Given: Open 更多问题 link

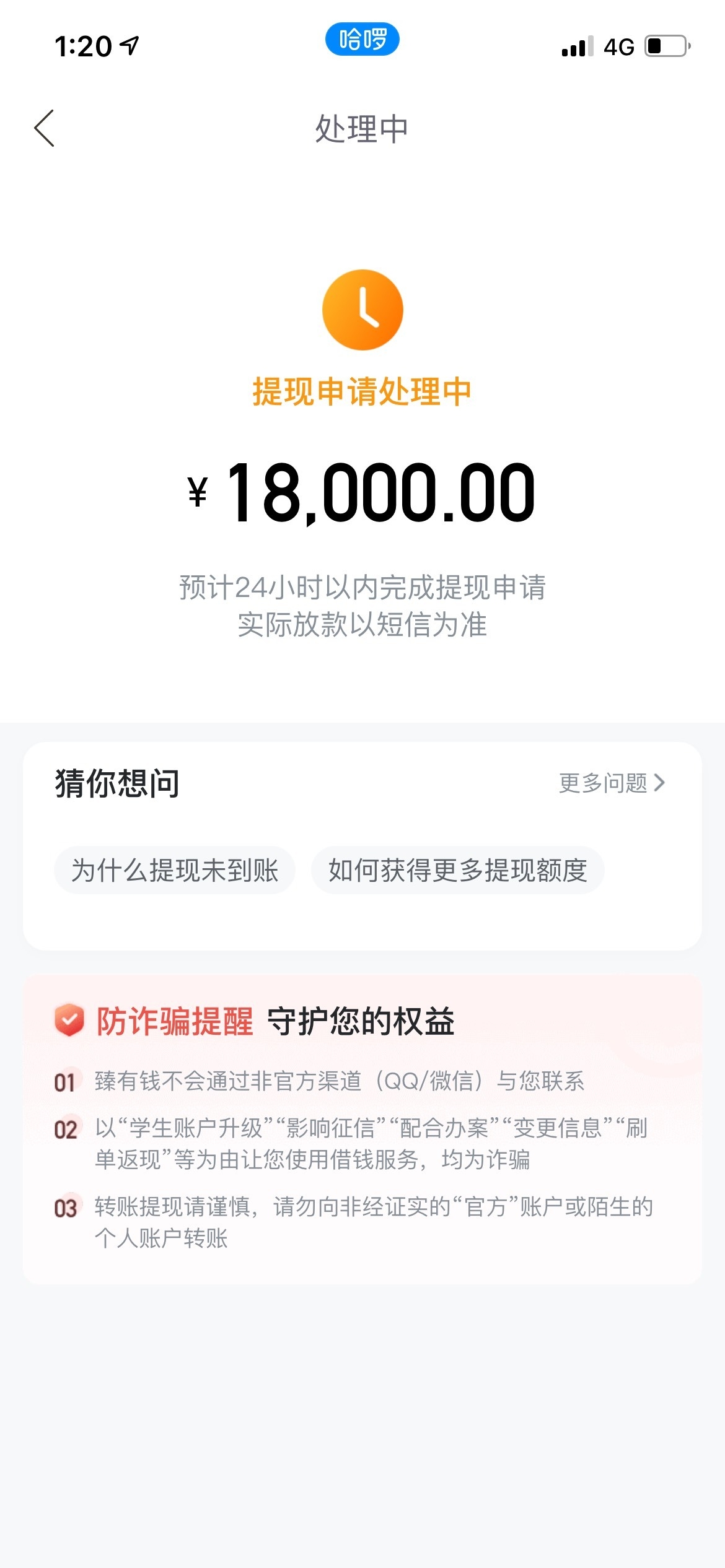Looking at the screenshot, I should [612, 783].
